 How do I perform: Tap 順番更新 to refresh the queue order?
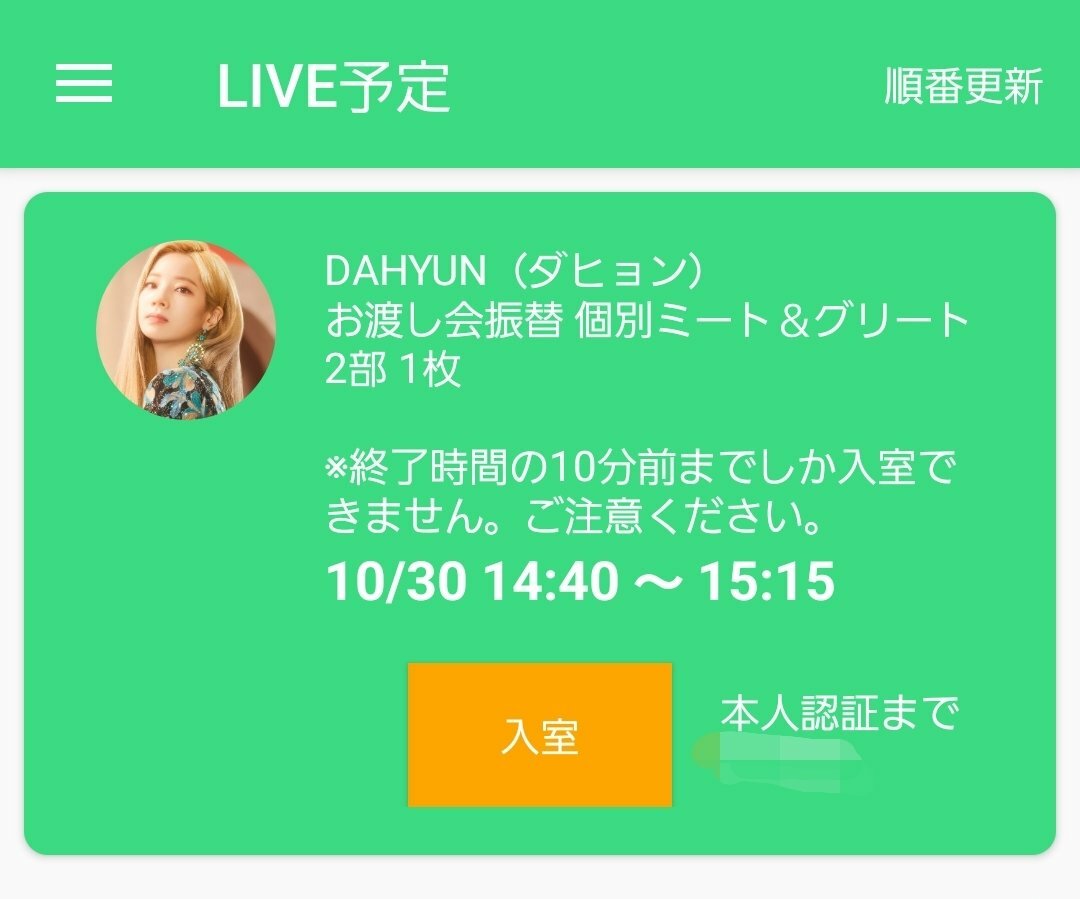(963, 87)
